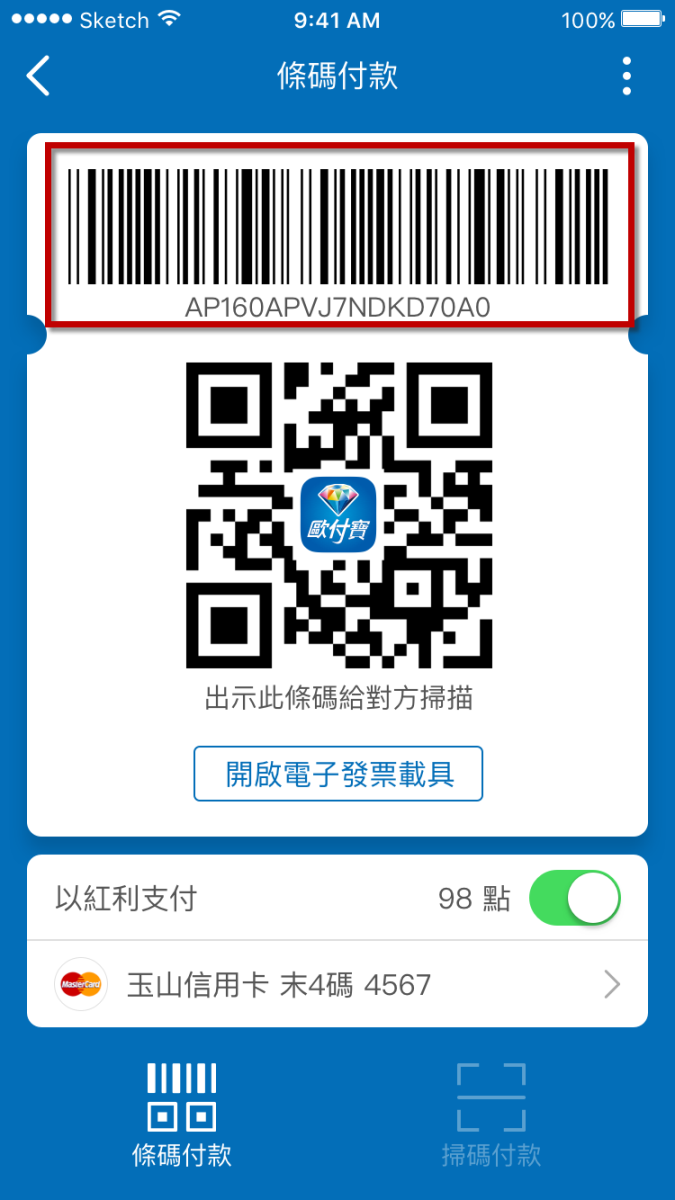Open the 玉山信用卡 末4碼 4567 row
Screen dimensions: 675x1200
point(337,985)
